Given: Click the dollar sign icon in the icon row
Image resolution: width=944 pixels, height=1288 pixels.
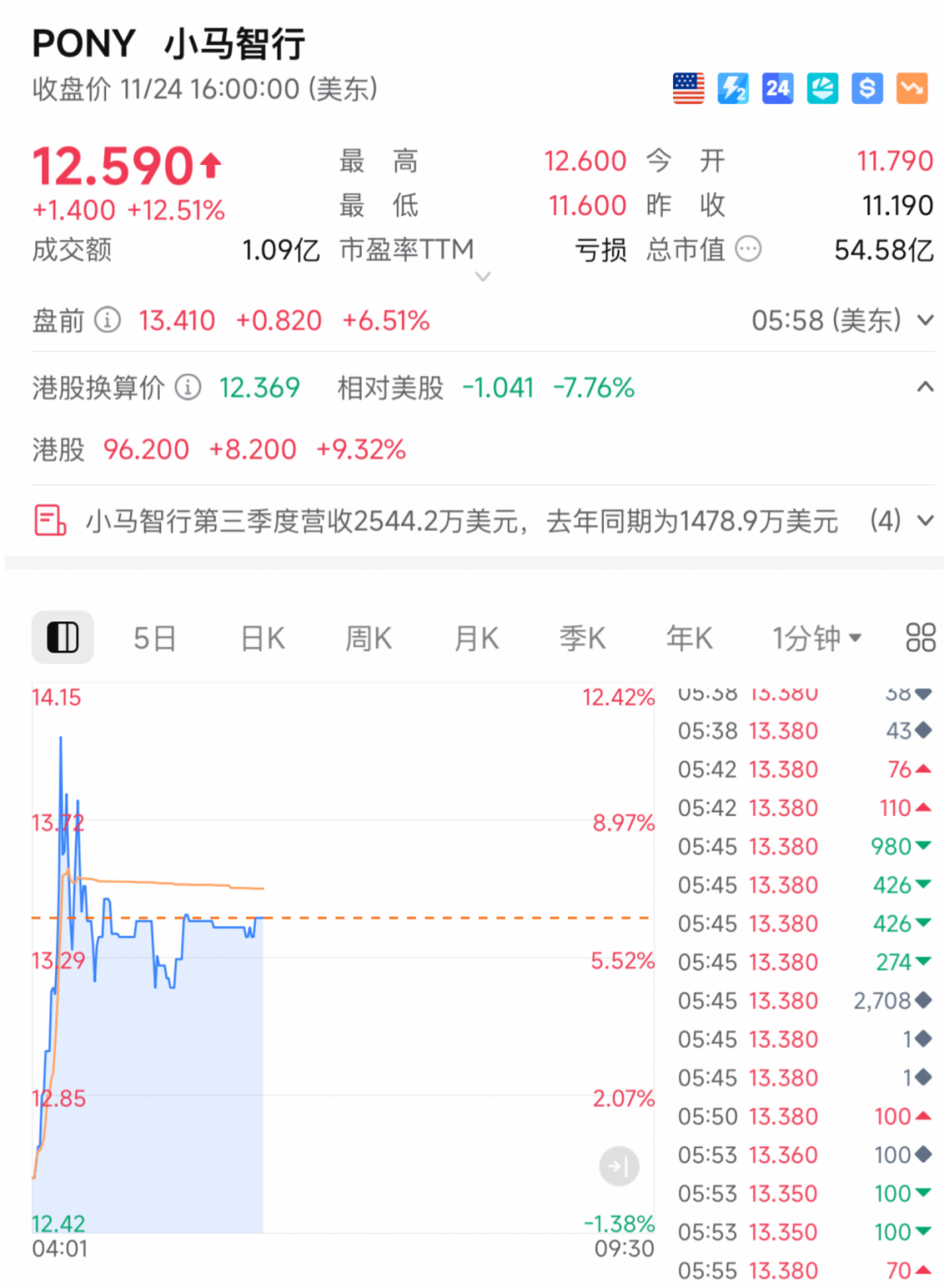Looking at the screenshot, I should [866, 87].
